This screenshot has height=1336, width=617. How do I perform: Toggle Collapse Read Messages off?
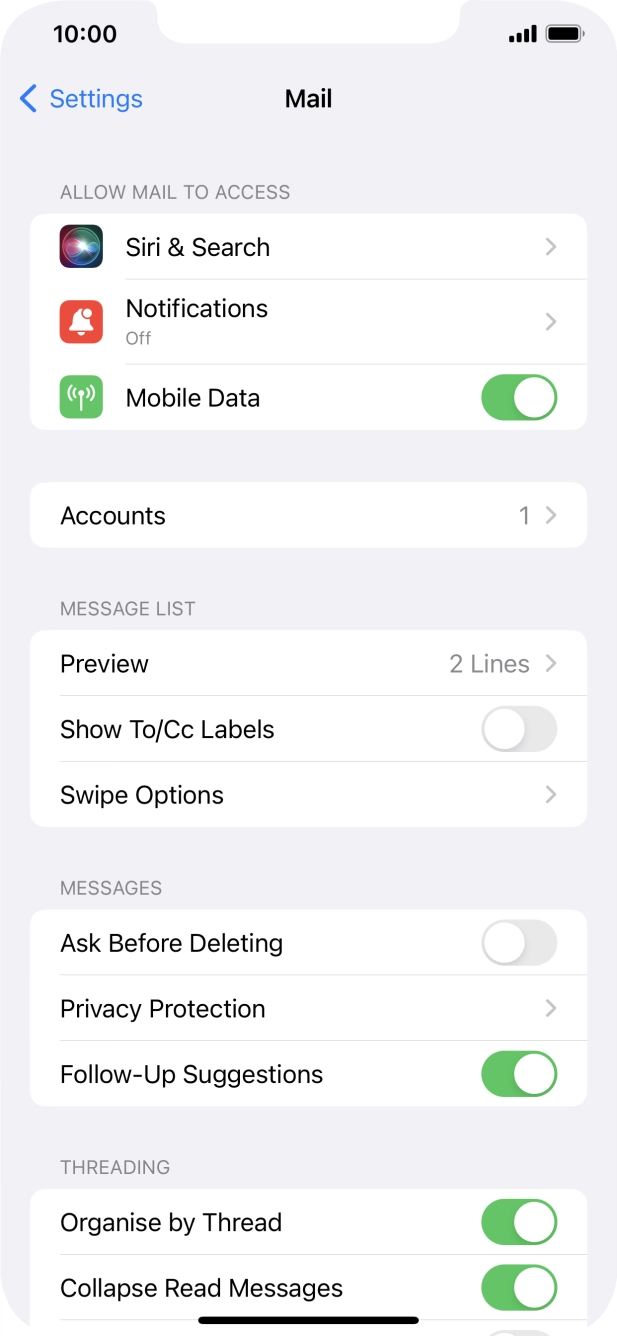tap(518, 1288)
